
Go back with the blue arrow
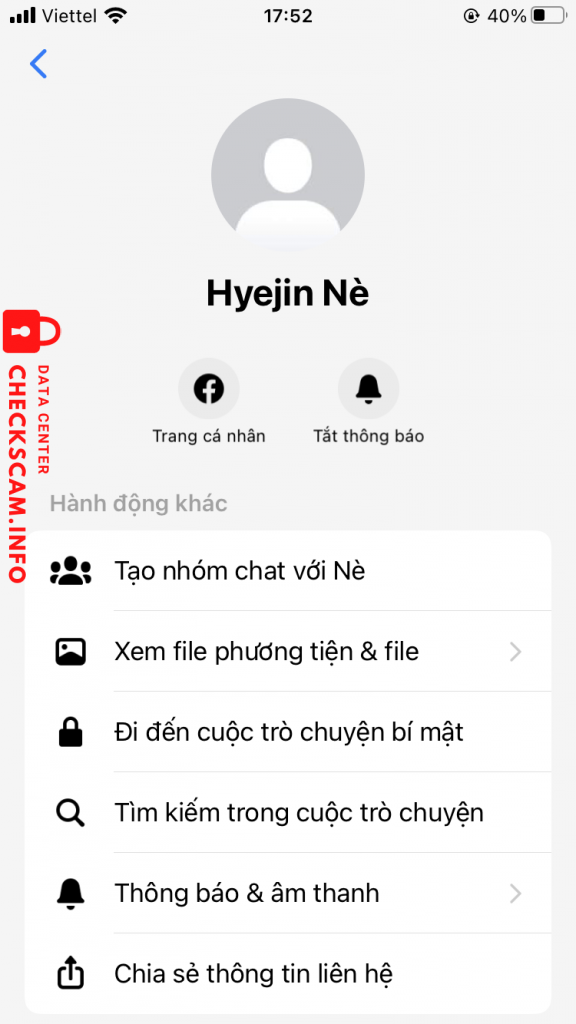39,64
